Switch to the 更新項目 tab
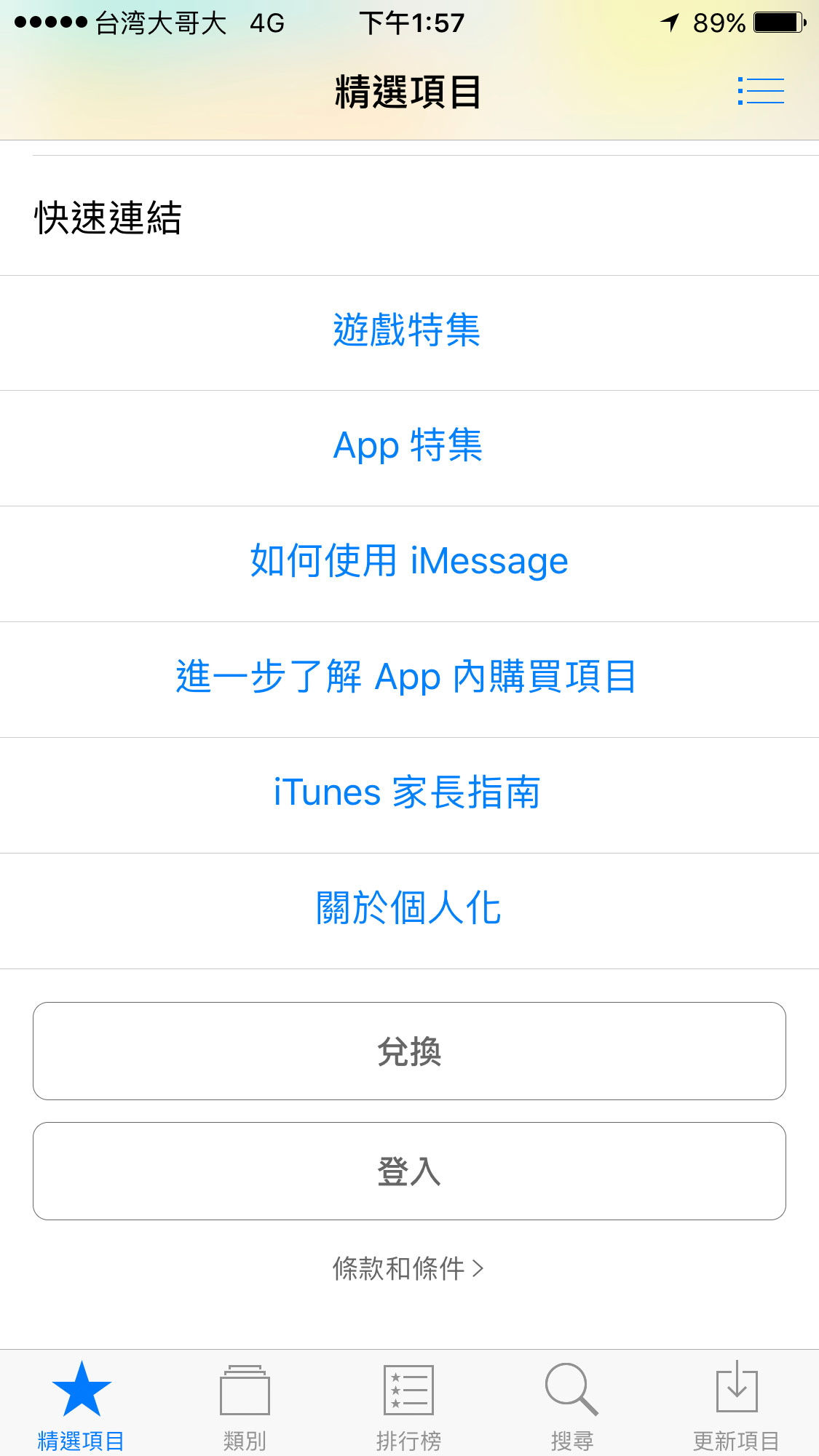The width and height of the screenshot is (819, 1456). pos(737,1405)
